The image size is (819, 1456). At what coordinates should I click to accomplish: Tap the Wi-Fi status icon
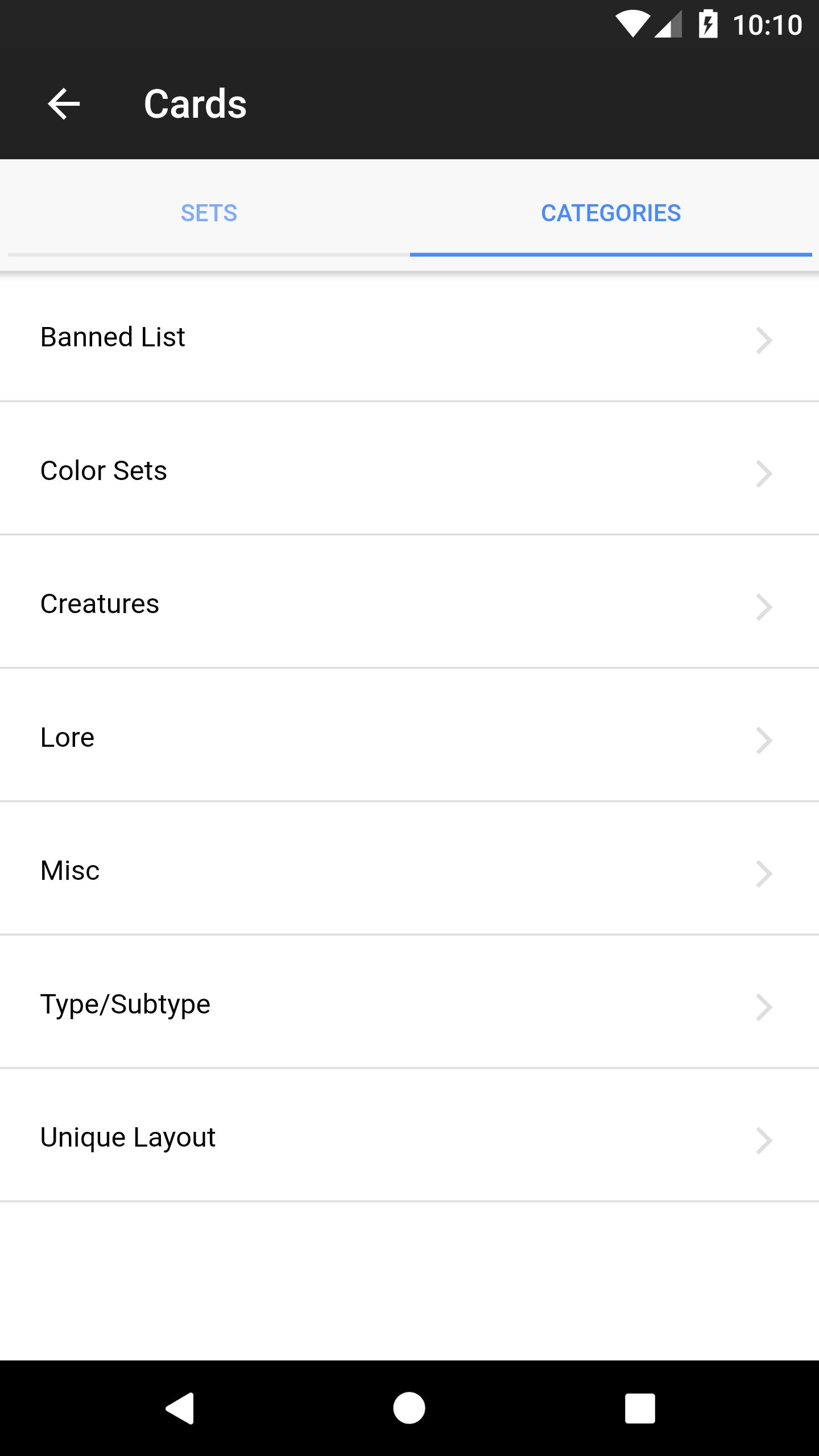click(x=634, y=24)
